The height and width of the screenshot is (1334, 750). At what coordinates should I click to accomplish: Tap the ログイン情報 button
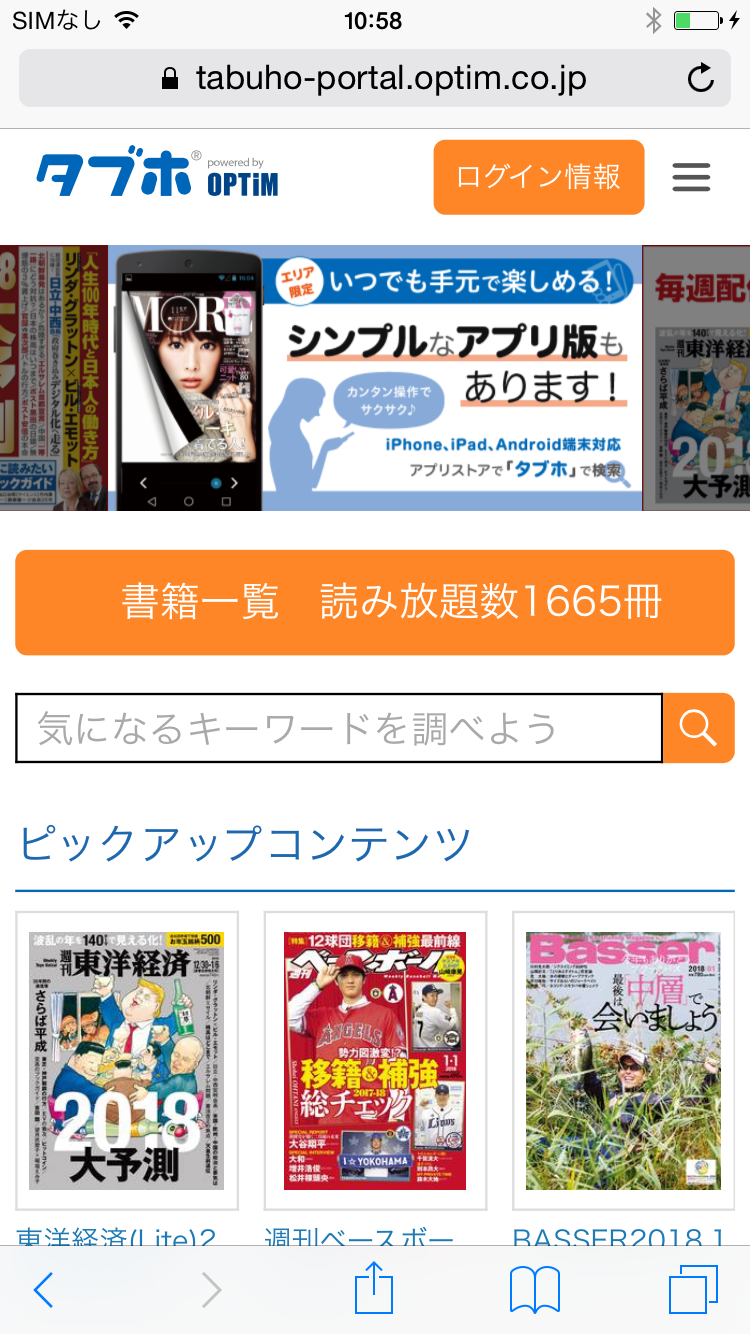point(538,177)
